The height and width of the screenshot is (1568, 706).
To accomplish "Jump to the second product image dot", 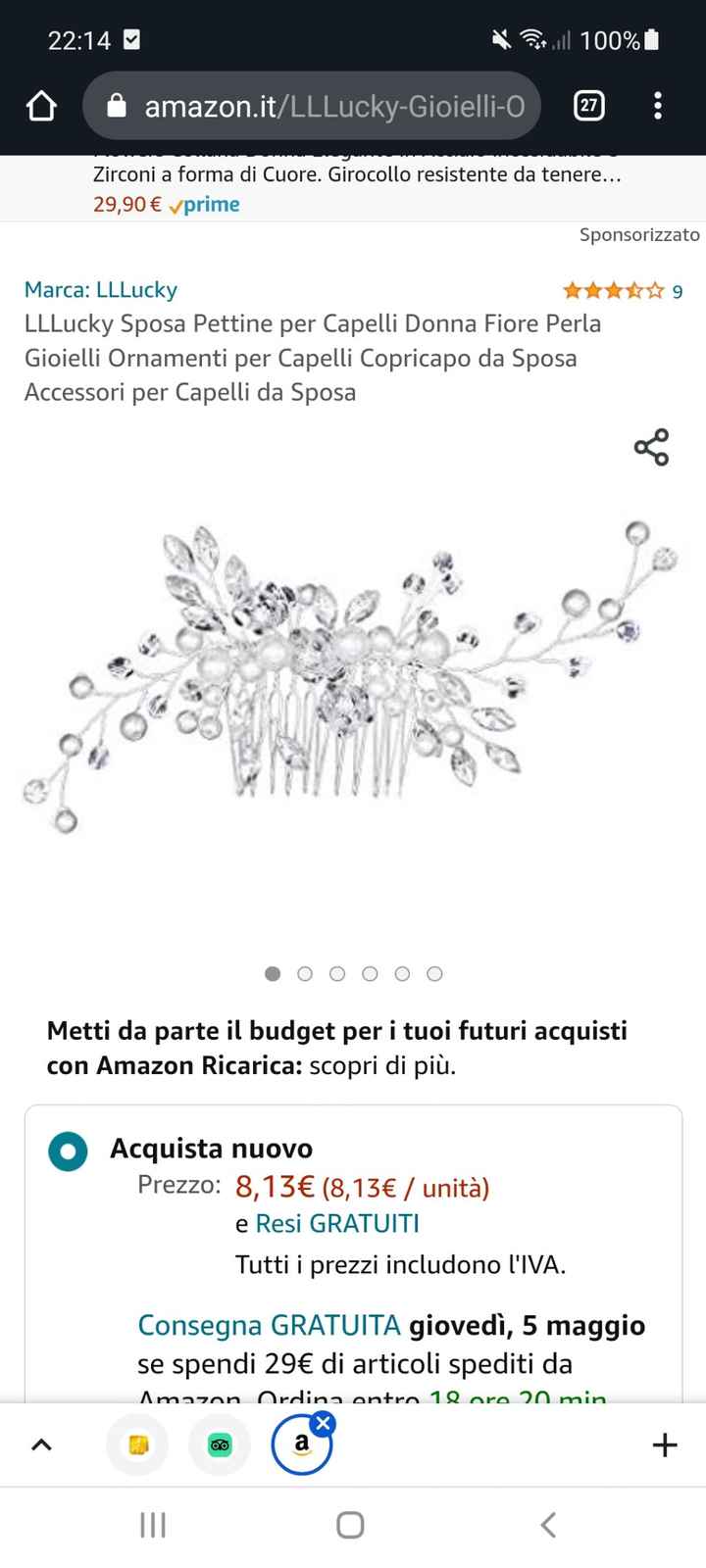I will (x=305, y=973).
